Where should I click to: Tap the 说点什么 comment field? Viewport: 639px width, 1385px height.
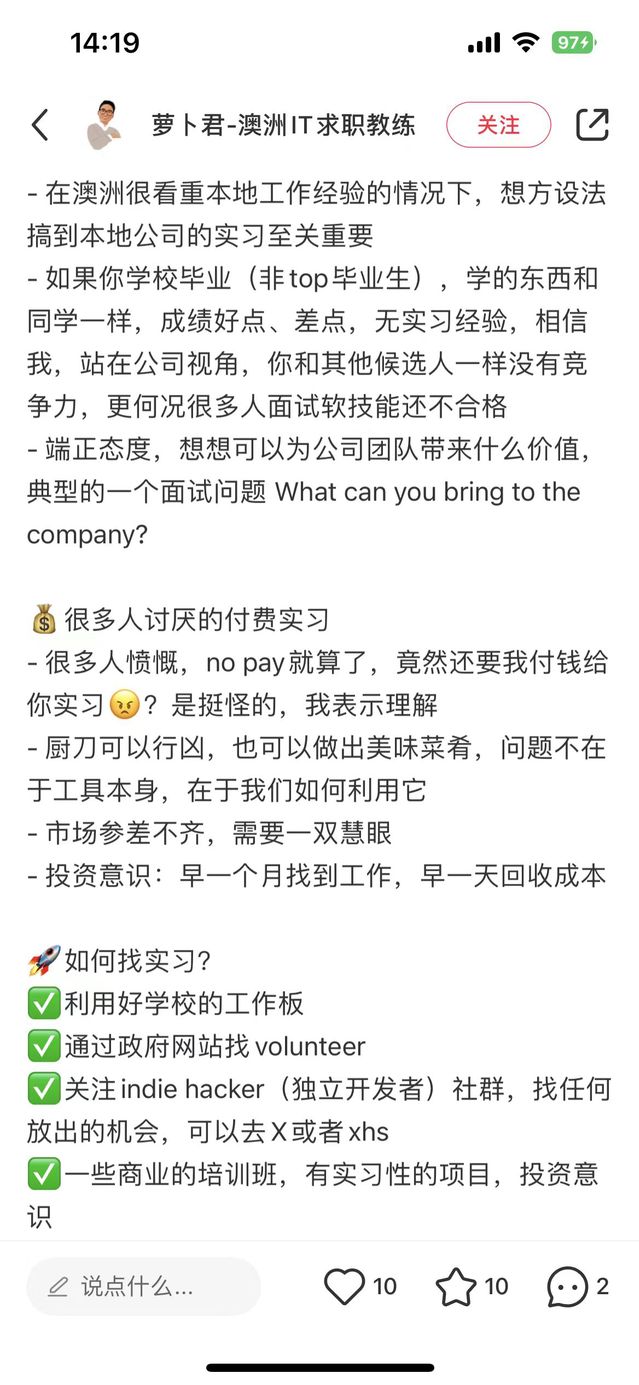pyautogui.click(x=143, y=1286)
